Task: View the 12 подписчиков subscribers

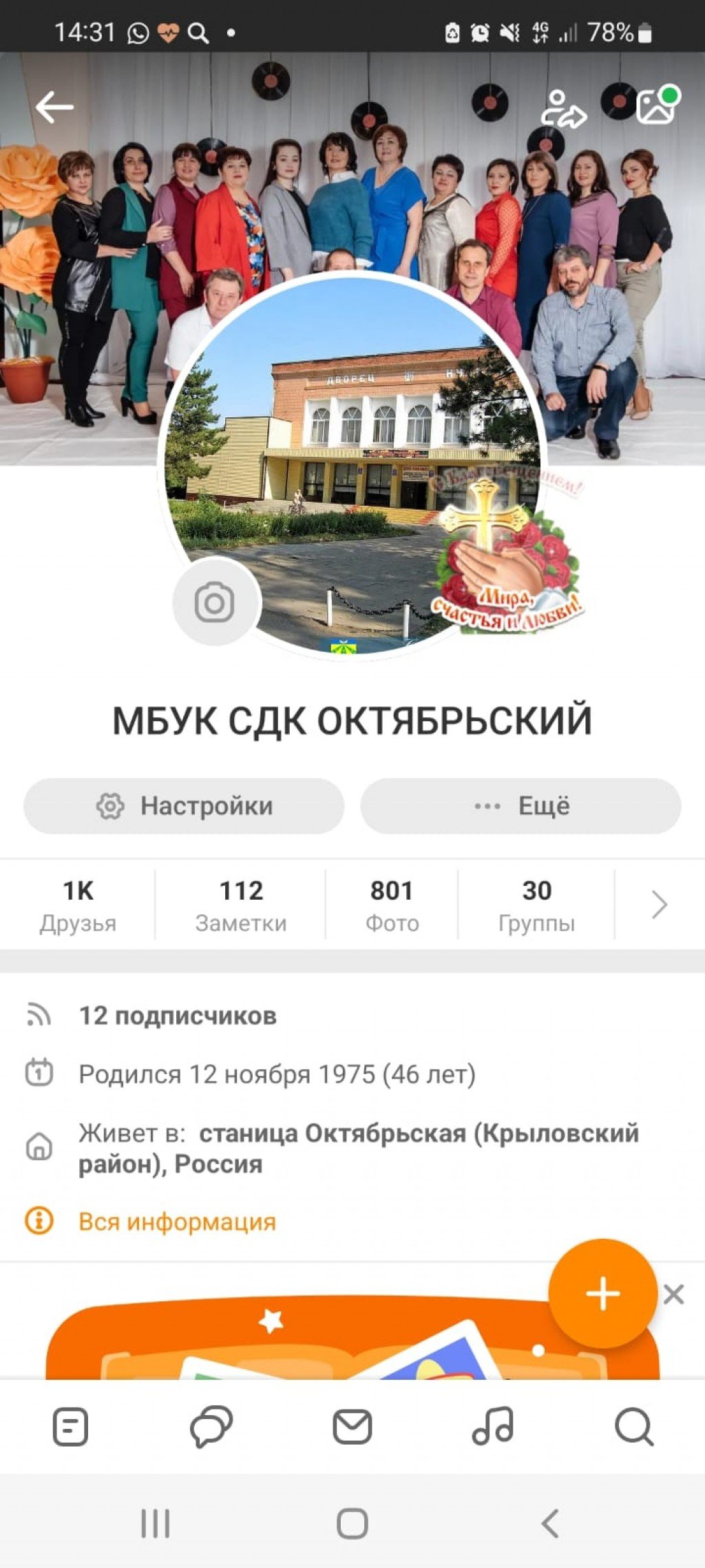Action: click(178, 1015)
